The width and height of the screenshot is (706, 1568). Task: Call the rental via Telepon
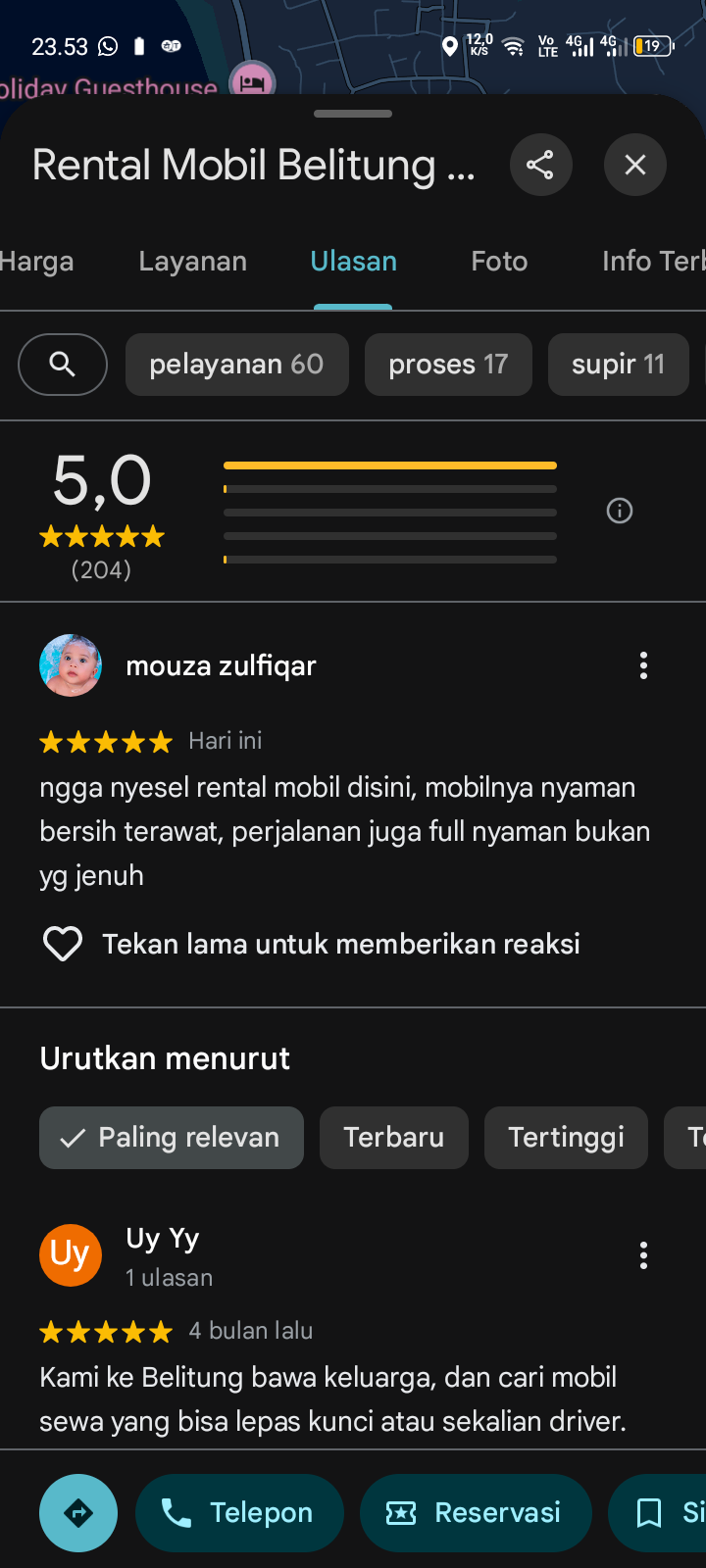239,1513
